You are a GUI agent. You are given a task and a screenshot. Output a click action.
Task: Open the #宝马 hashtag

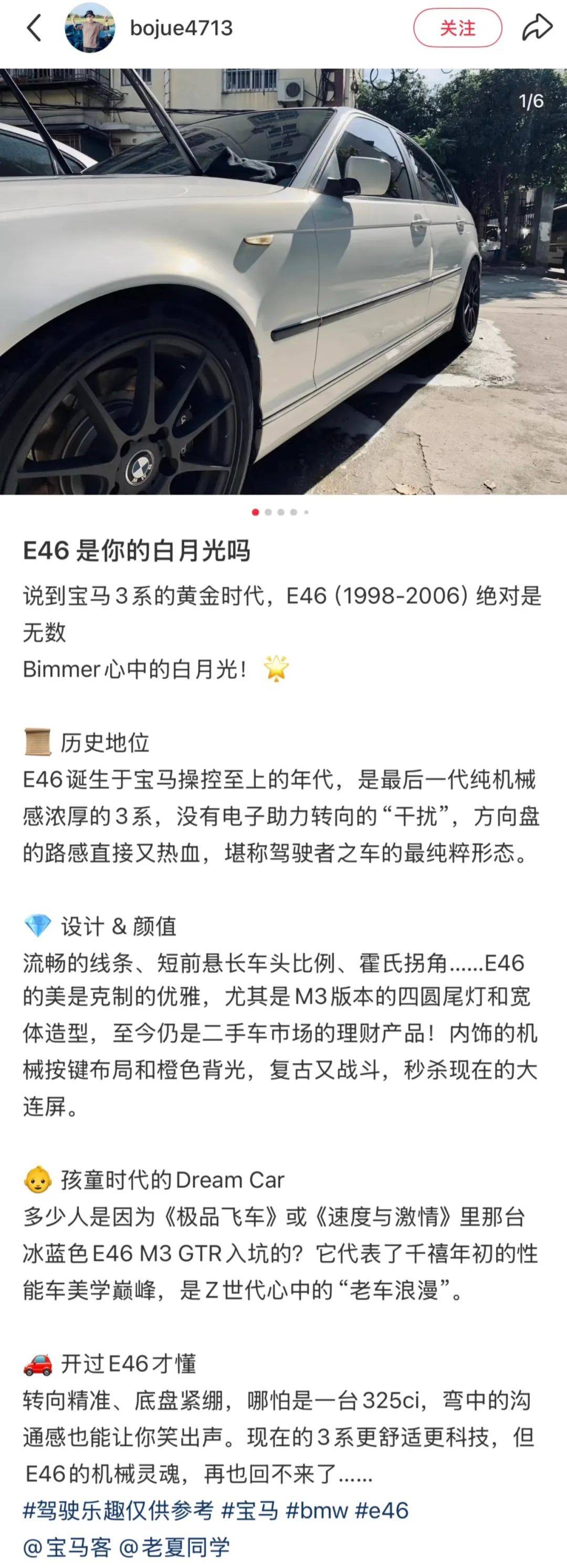(x=249, y=1510)
